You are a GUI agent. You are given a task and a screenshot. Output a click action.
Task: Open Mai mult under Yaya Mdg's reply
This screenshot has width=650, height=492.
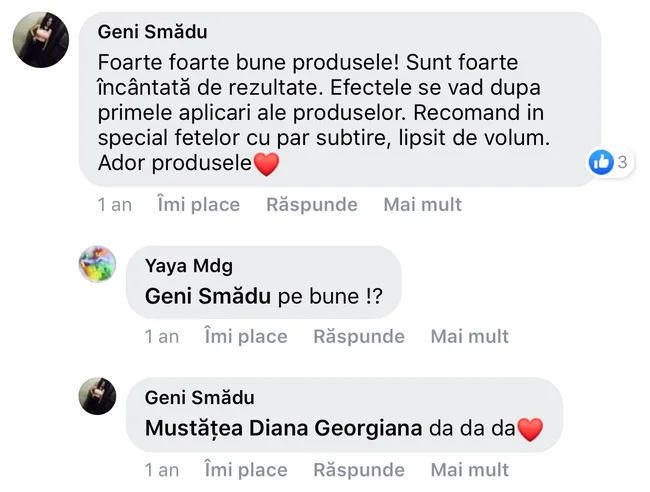[x=469, y=336]
